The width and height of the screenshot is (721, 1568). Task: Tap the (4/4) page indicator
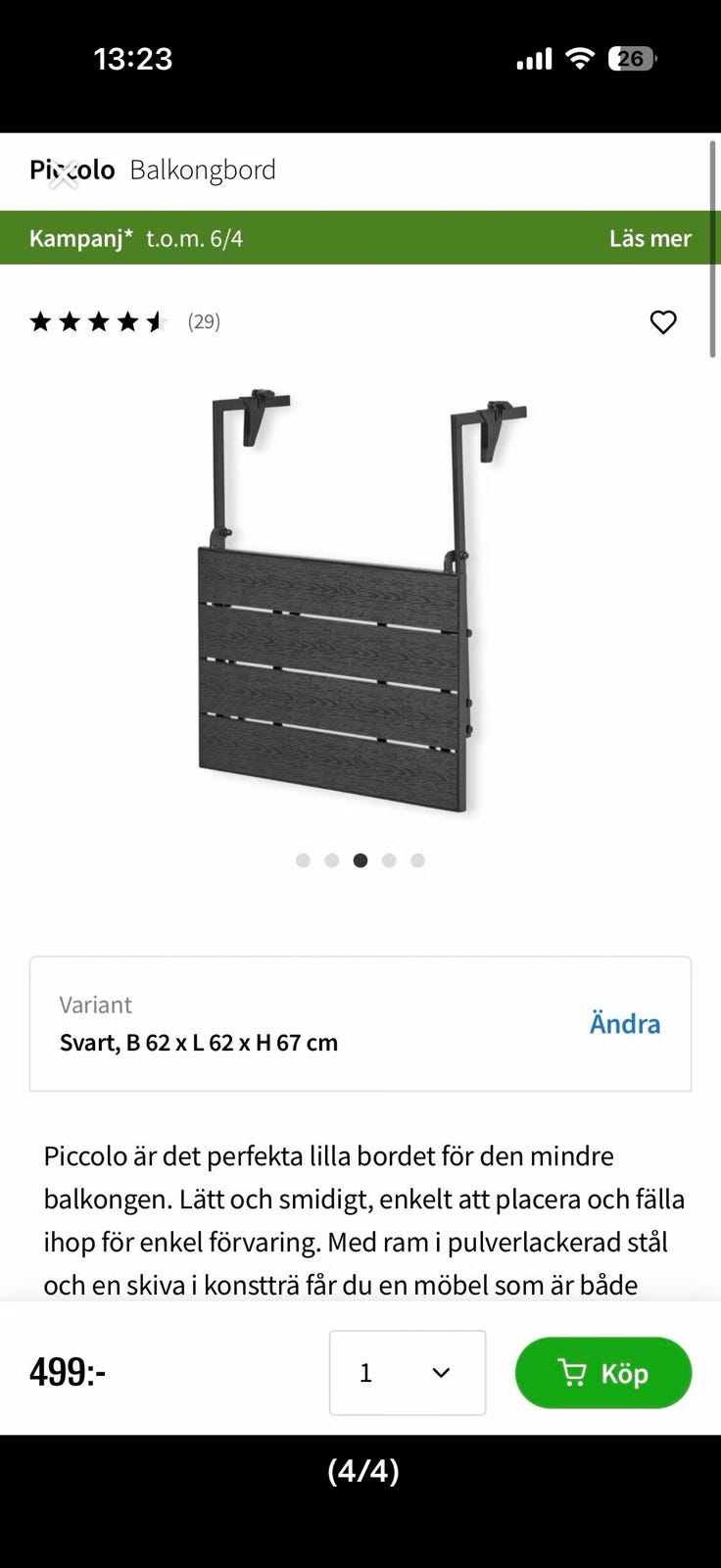360,1471
